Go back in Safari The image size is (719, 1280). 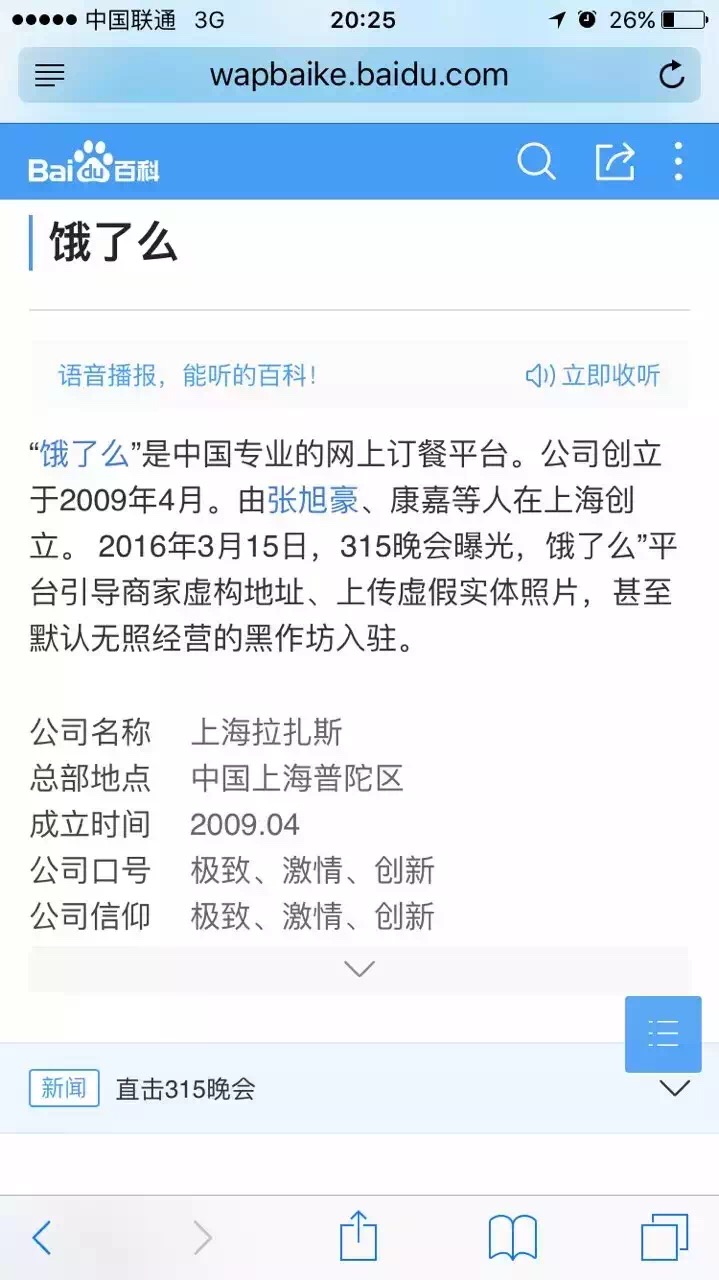pos(42,1238)
